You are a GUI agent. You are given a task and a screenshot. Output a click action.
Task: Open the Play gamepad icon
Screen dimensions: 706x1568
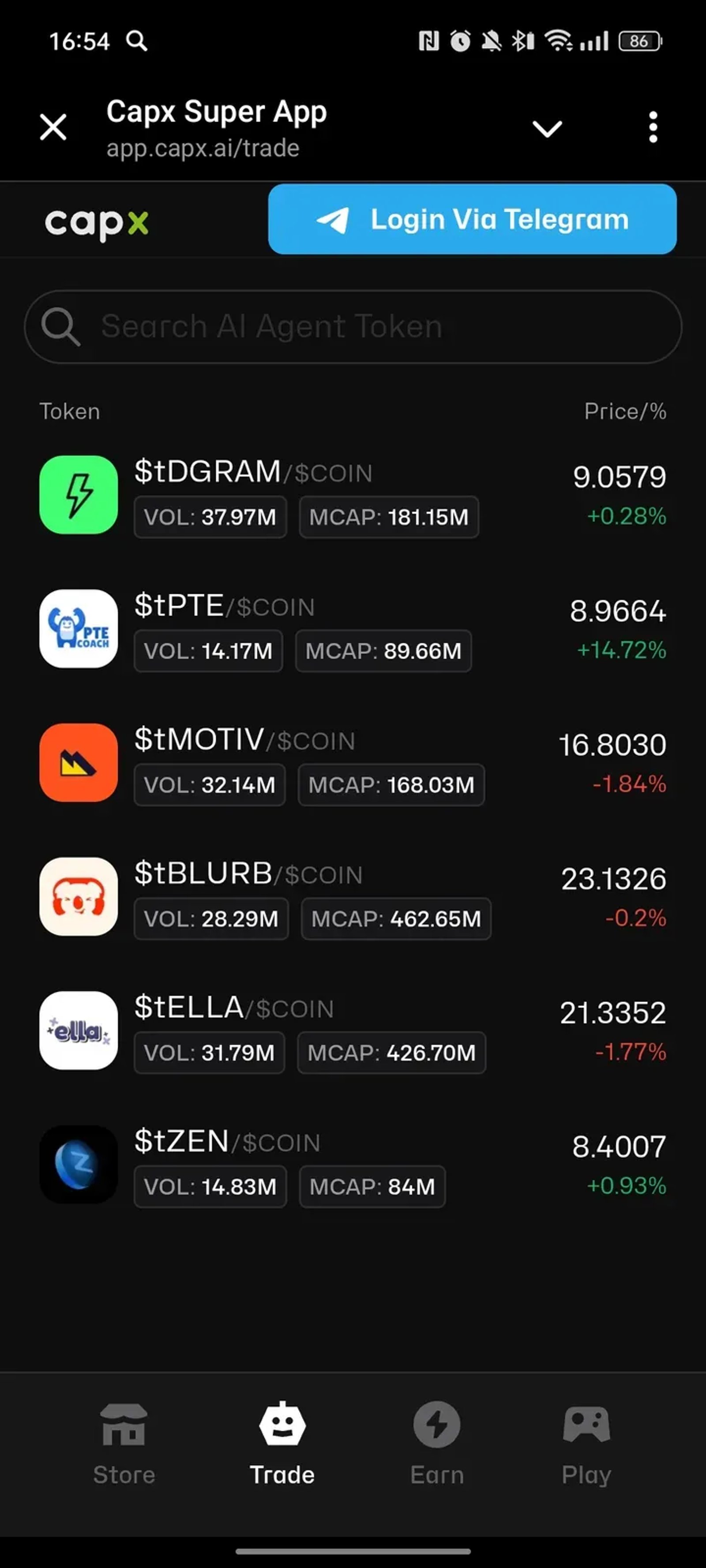tap(586, 1424)
